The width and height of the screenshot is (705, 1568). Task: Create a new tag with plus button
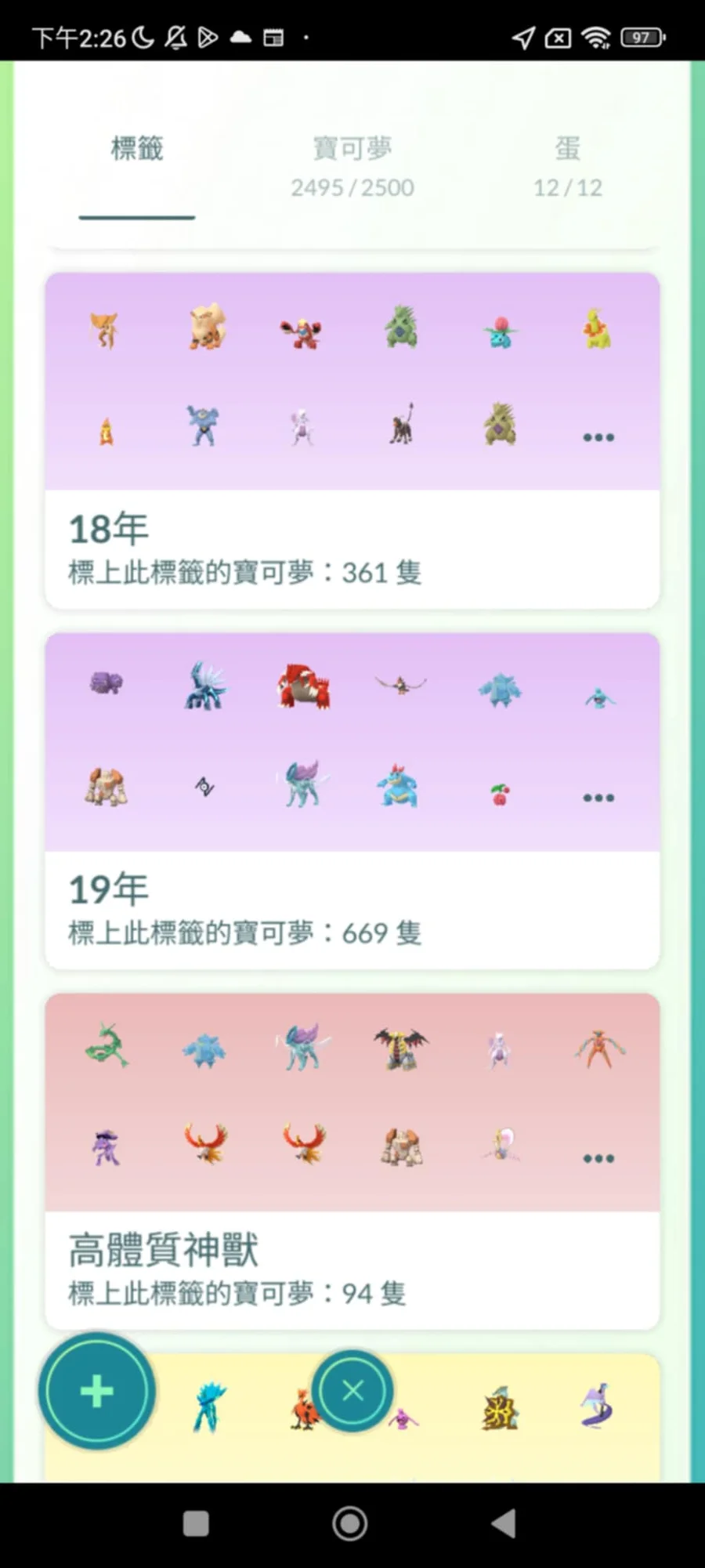[x=97, y=1392]
